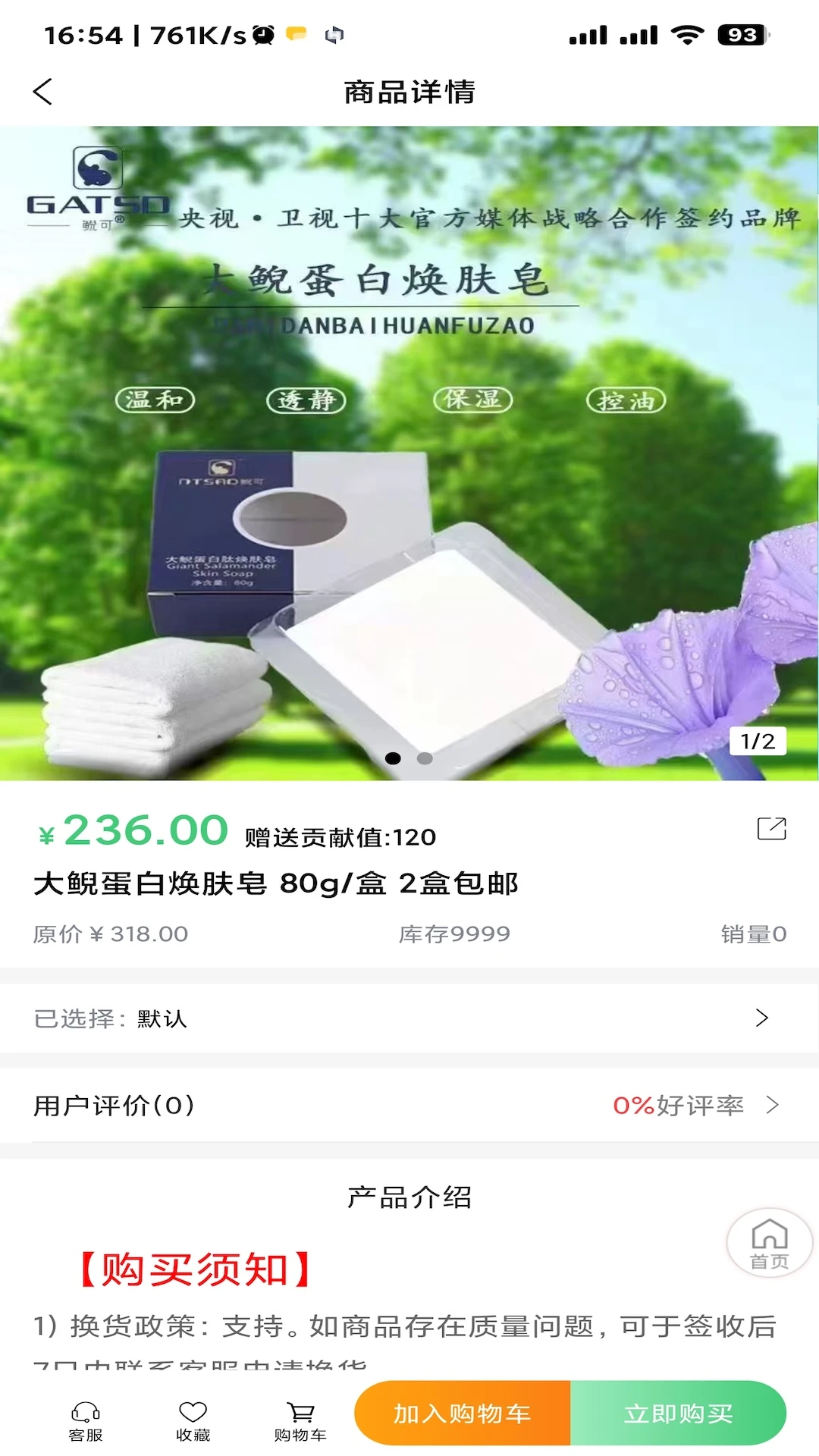This screenshot has height=1456, width=819.
Task: Open 用户评价(0) via its right chevron
Action: click(x=771, y=1106)
